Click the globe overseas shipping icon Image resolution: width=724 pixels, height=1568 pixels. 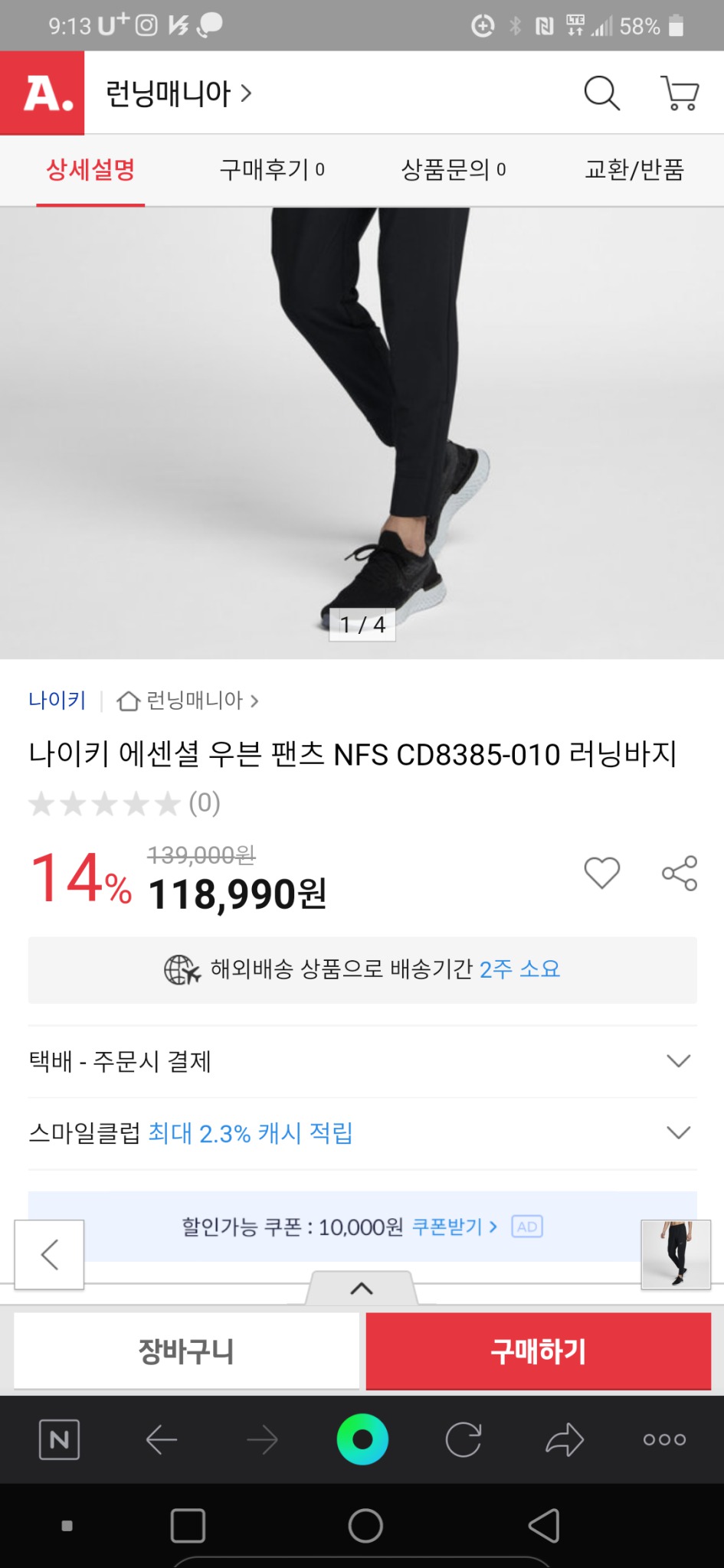[x=178, y=971]
